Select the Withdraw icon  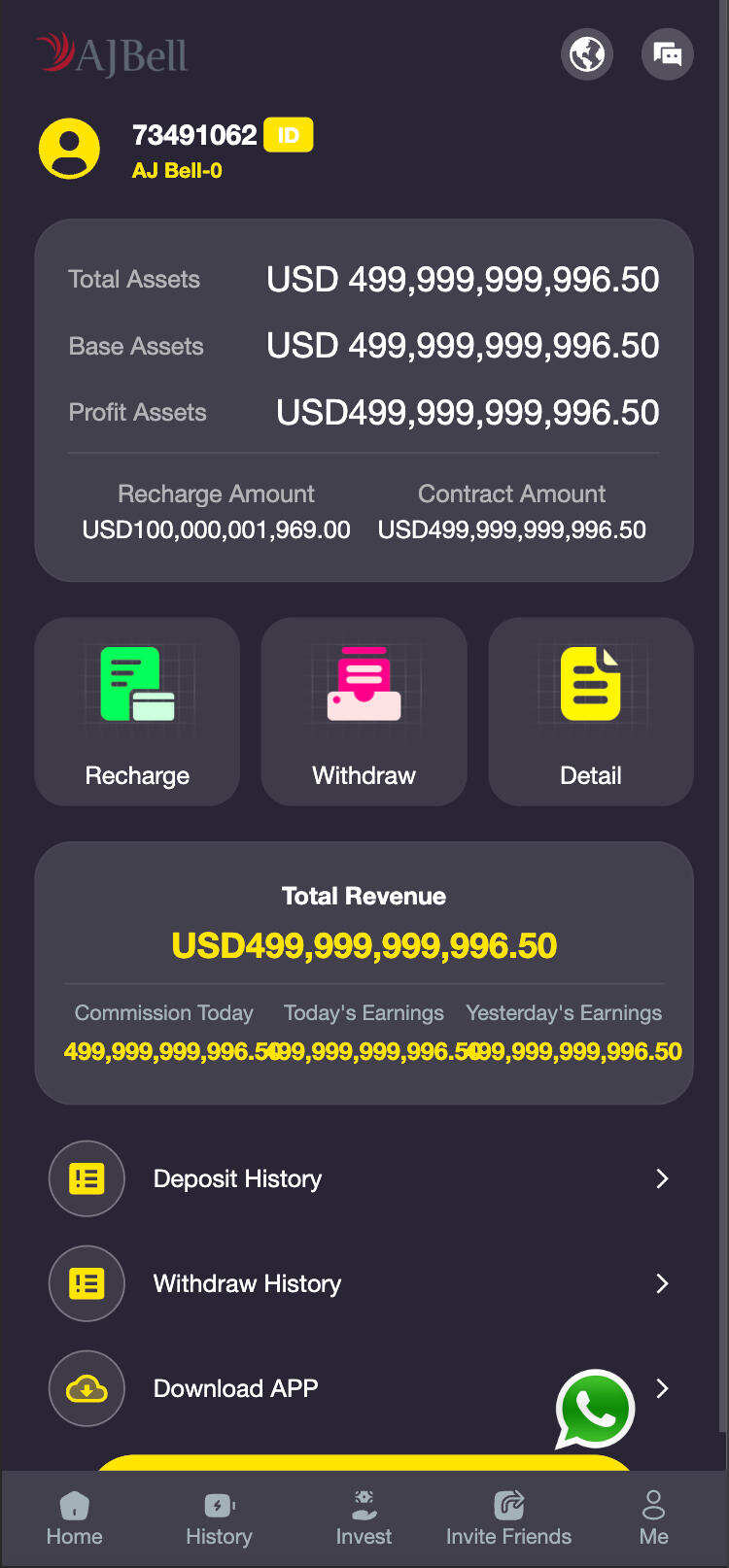[x=364, y=682]
